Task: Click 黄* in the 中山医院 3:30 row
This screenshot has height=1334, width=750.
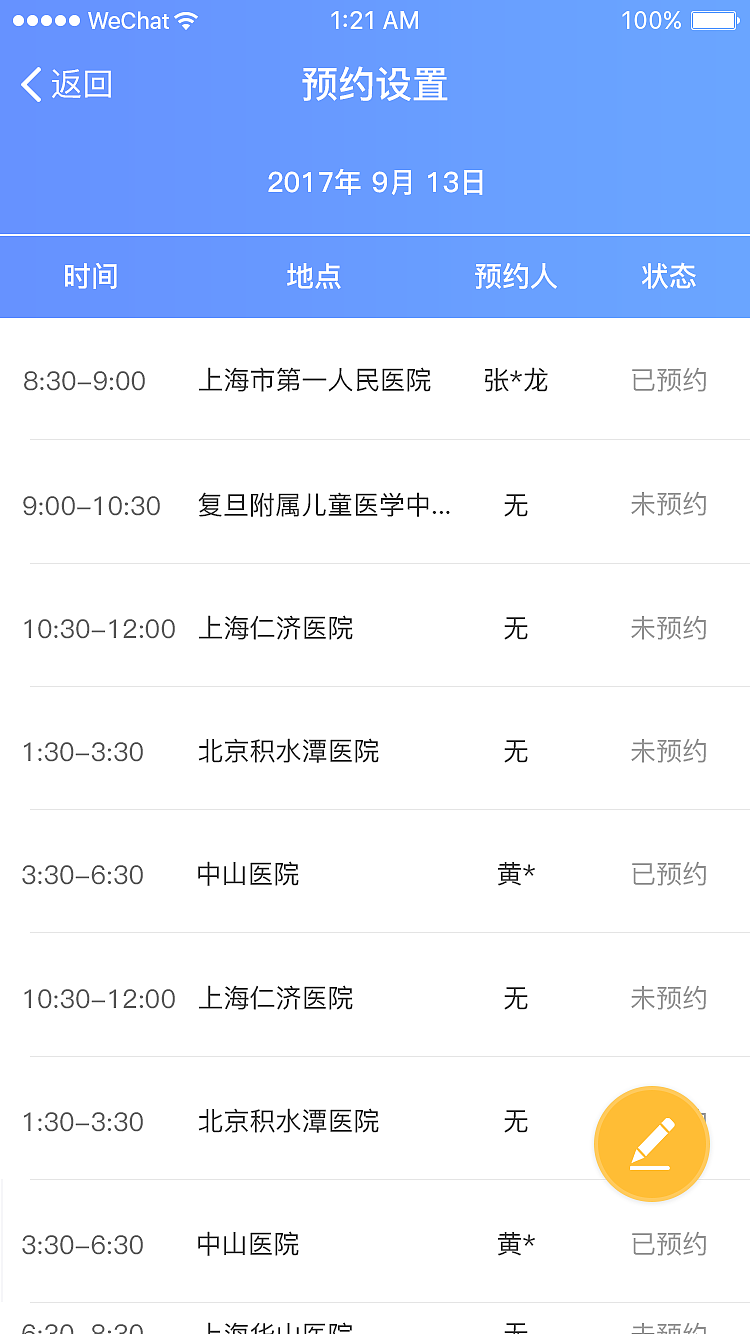Action: coord(516,873)
